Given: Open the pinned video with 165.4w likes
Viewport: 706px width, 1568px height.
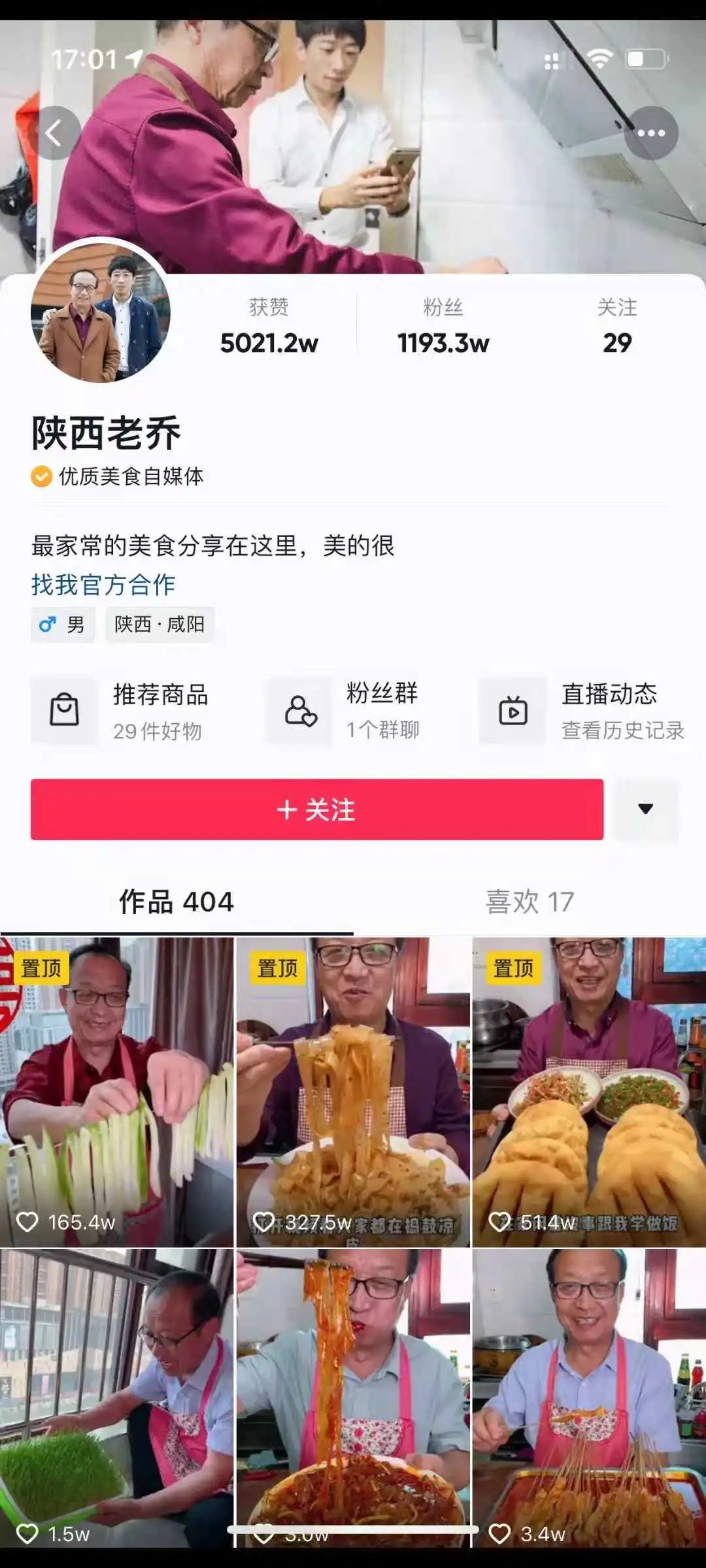Looking at the screenshot, I should [116, 1091].
